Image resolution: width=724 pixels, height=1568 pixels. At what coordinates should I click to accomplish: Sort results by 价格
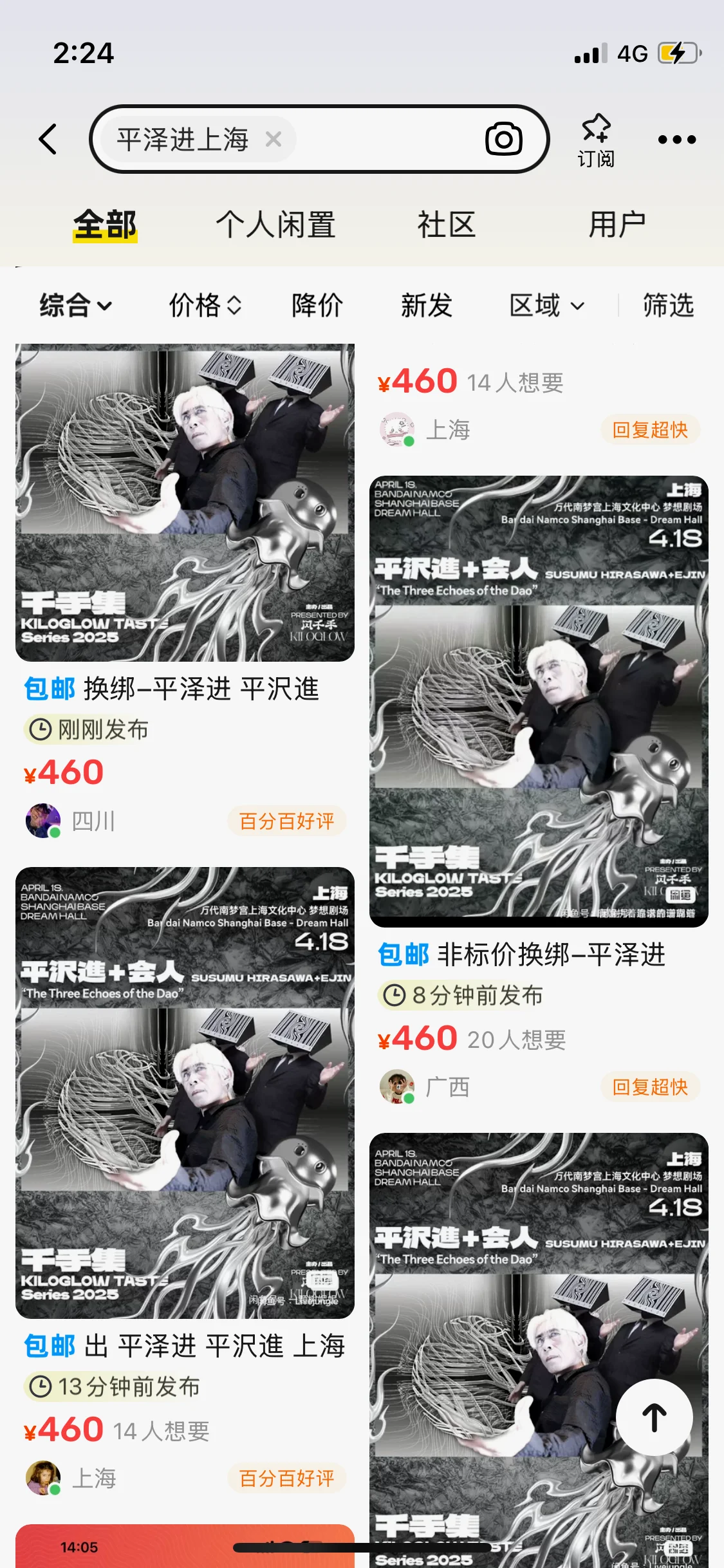[x=205, y=305]
